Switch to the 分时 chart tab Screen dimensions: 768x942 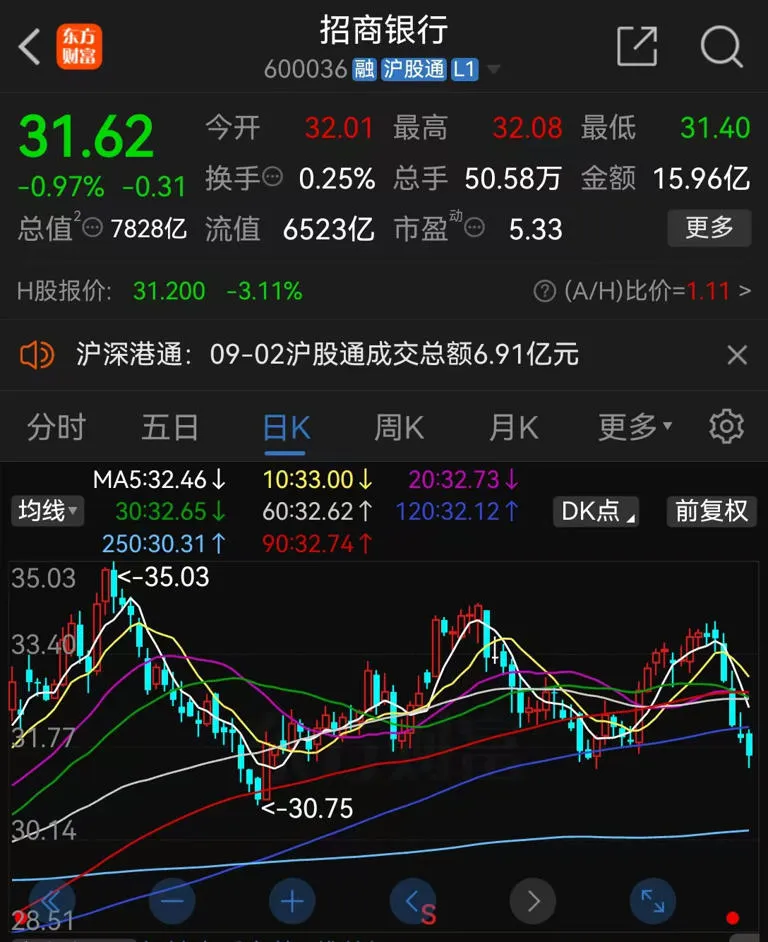click(56, 428)
